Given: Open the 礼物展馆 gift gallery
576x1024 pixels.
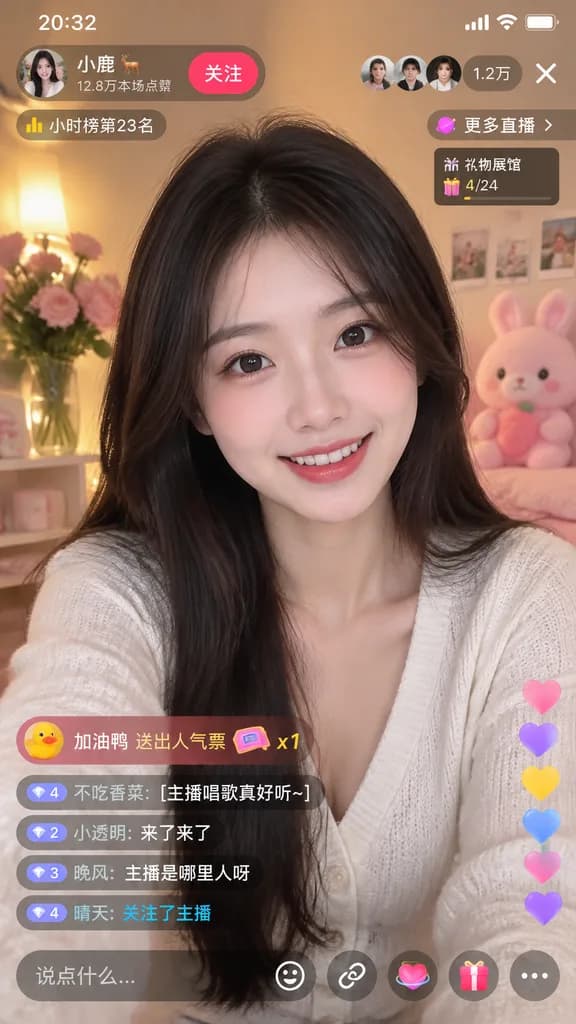Looking at the screenshot, I should tap(496, 176).
